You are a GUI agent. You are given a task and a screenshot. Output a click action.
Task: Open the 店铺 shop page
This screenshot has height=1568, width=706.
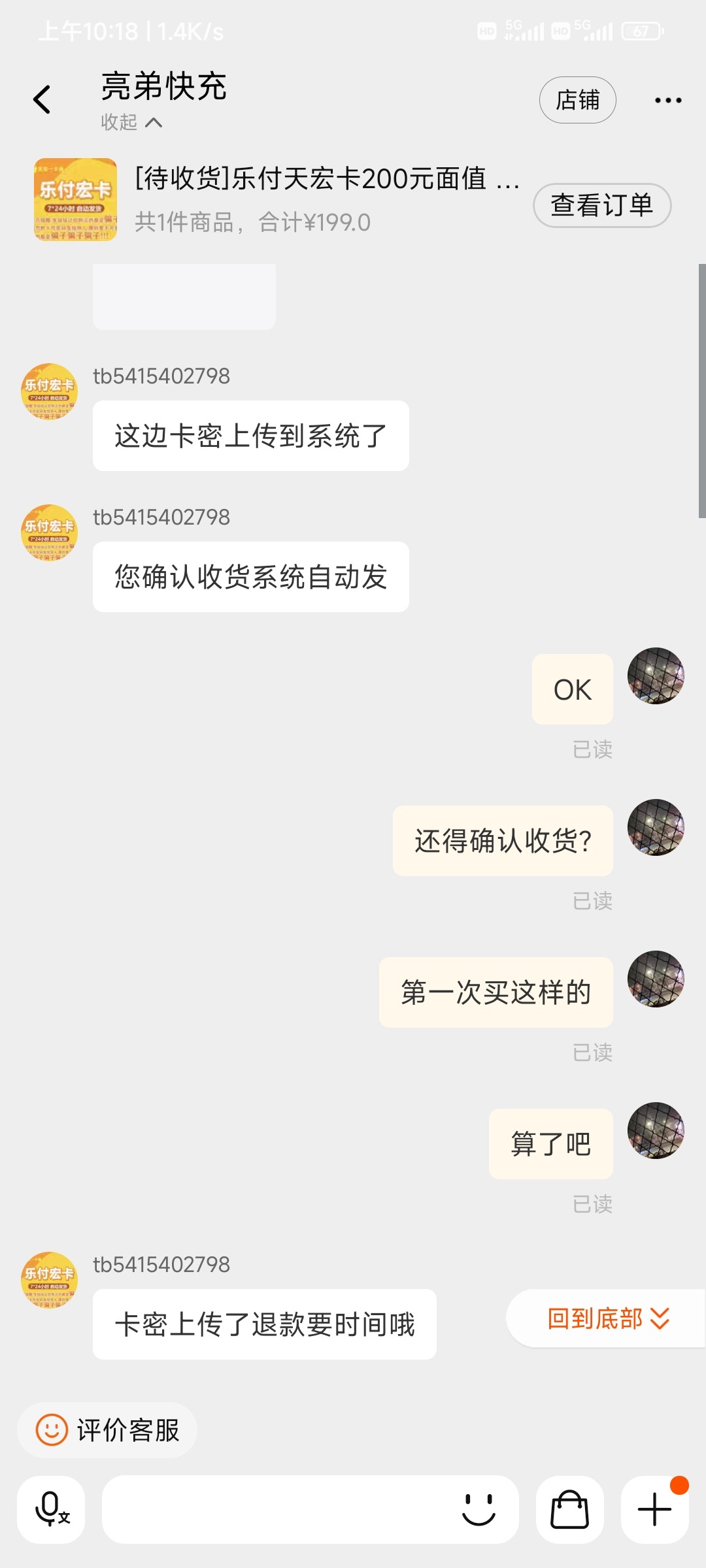pos(577,99)
